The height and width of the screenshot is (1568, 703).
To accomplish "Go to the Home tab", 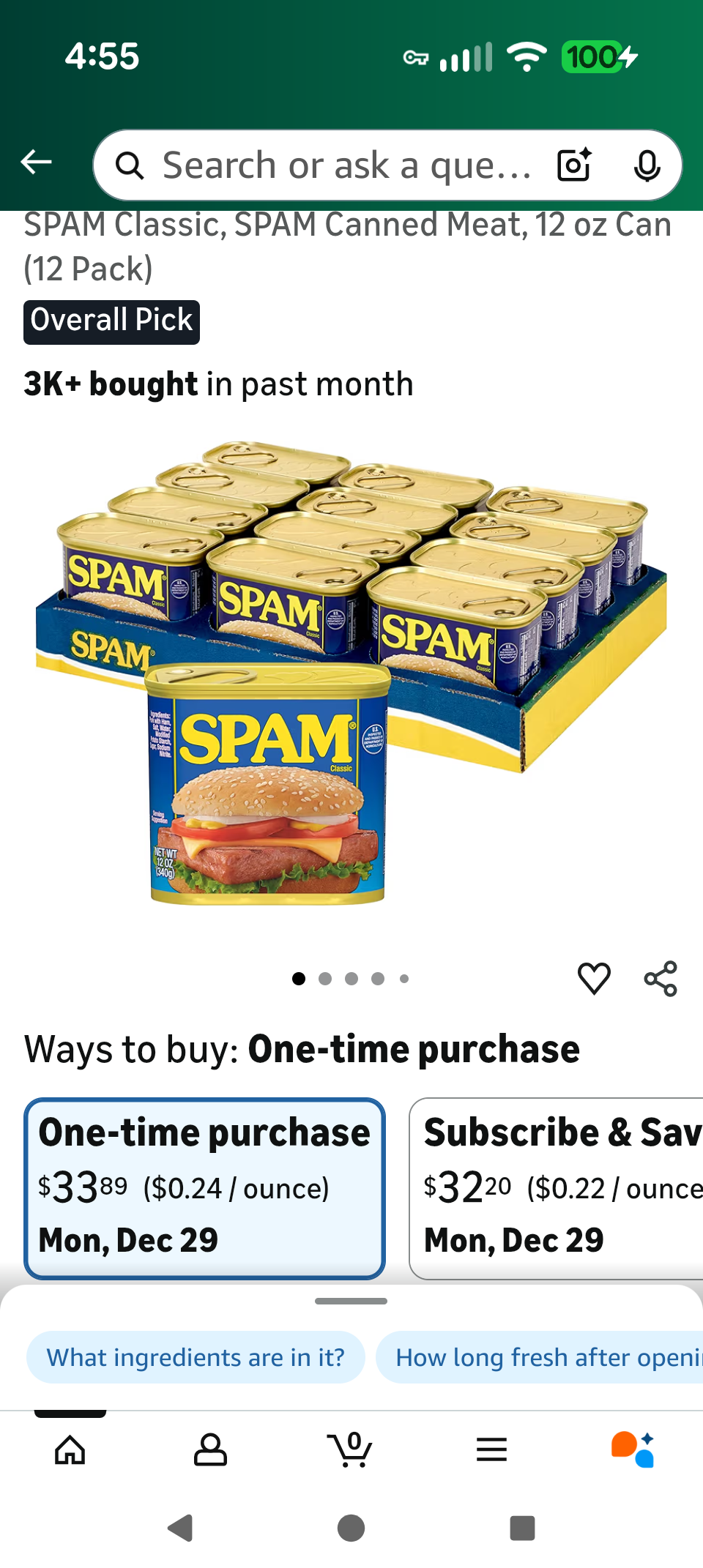I will tap(70, 1449).
